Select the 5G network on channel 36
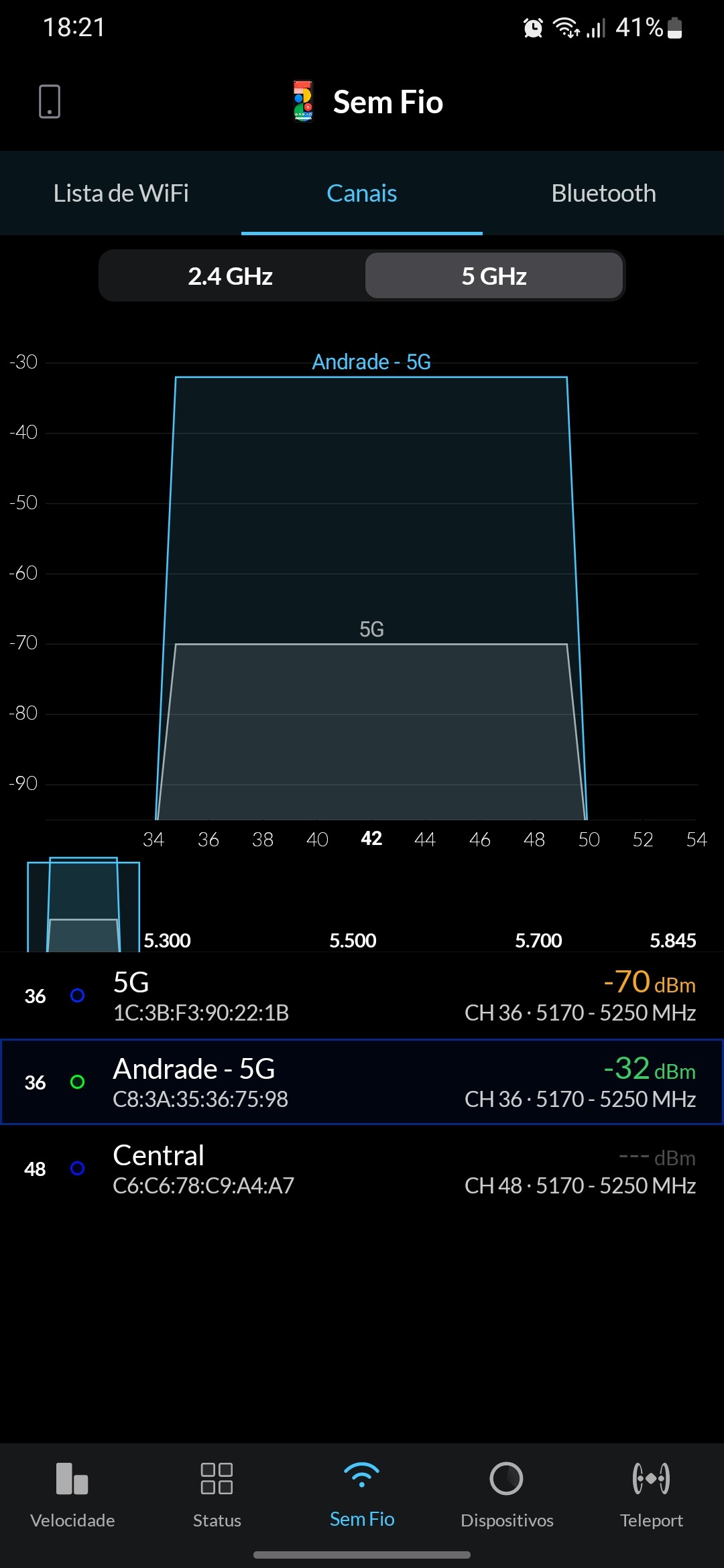Viewport: 724px width, 1568px height. tap(362, 996)
